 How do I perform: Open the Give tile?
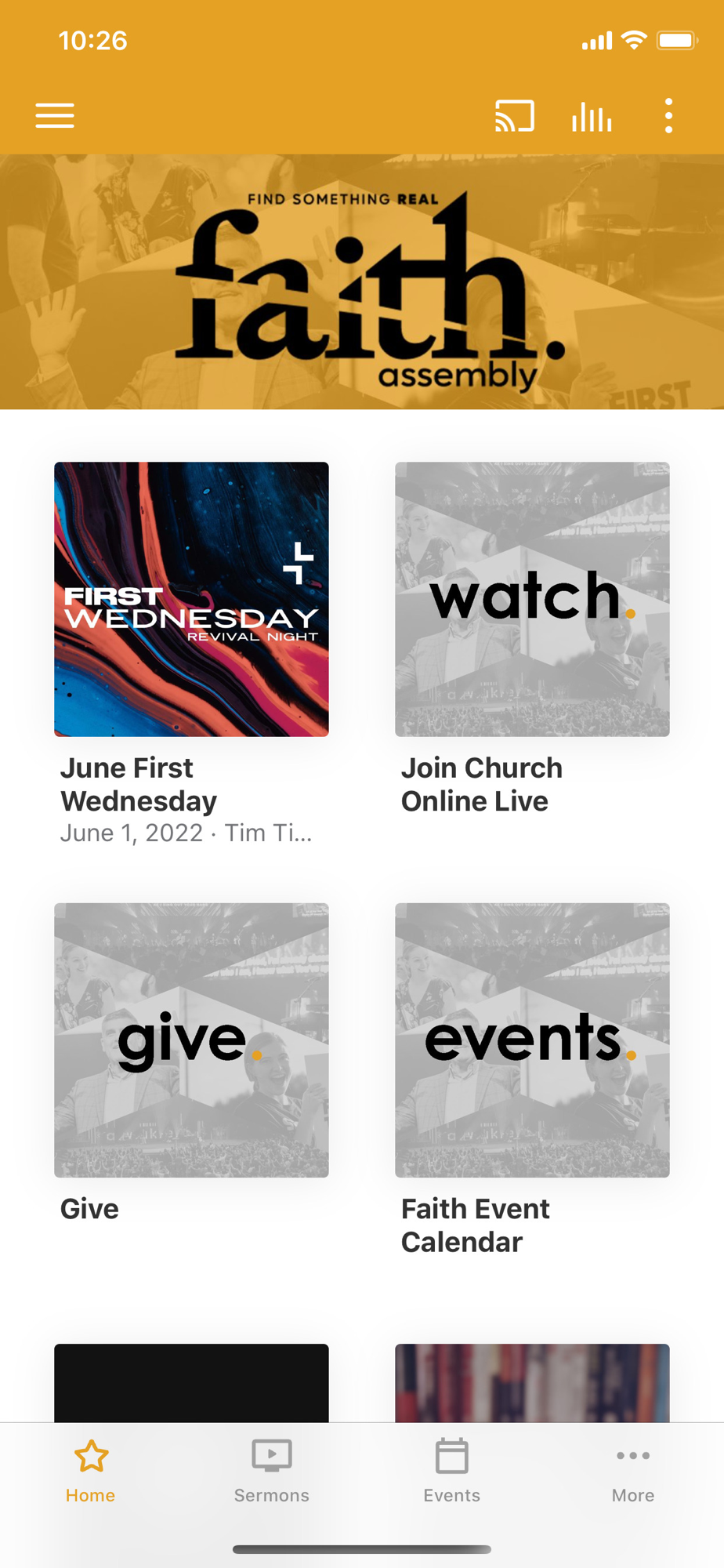[191, 1040]
